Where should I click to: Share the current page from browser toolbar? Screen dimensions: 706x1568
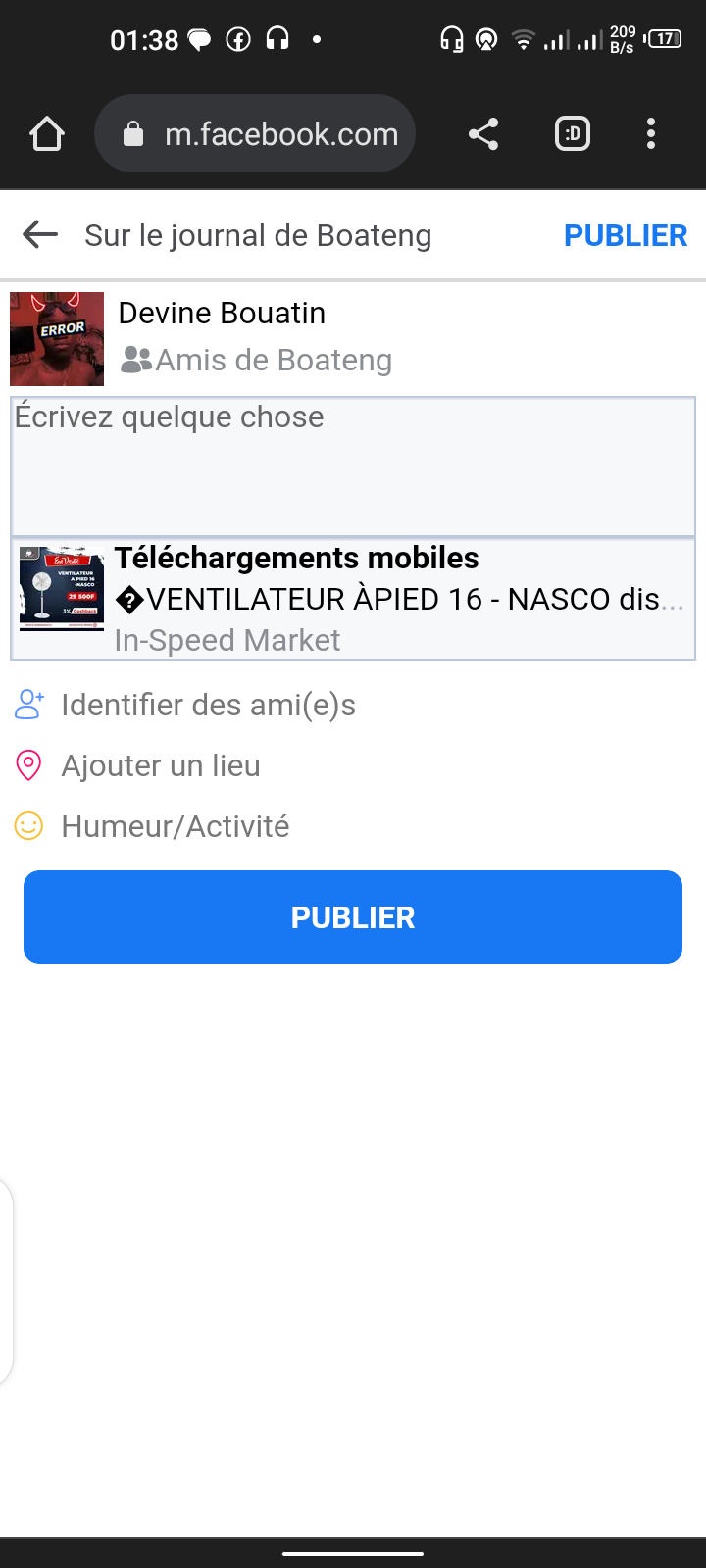[x=483, y=134]
